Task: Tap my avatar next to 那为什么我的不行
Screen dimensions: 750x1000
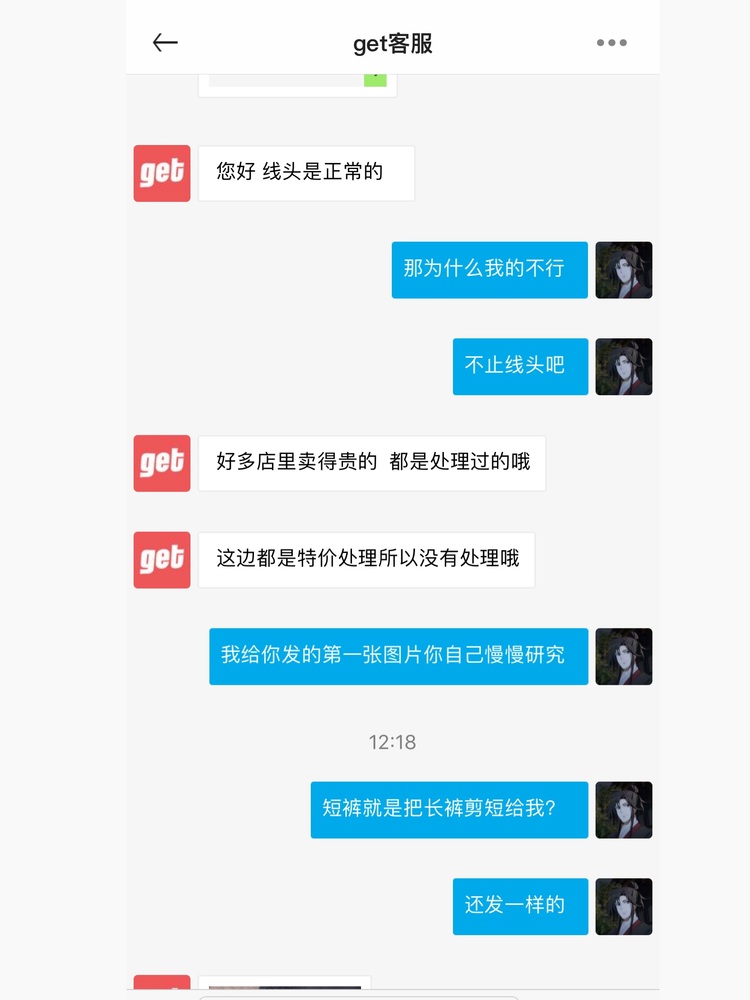Action: pos(624,270)
